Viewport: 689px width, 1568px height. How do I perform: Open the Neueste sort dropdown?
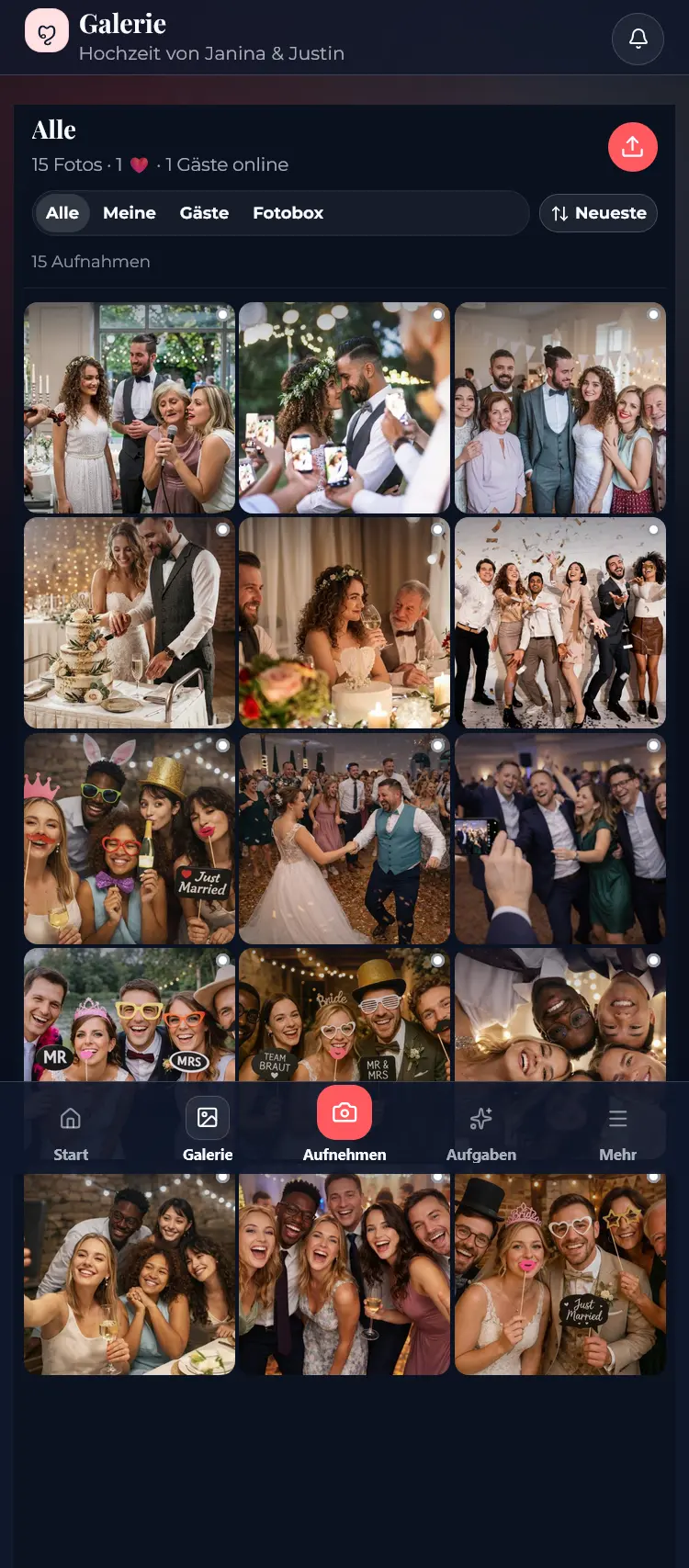click(598, 213)
